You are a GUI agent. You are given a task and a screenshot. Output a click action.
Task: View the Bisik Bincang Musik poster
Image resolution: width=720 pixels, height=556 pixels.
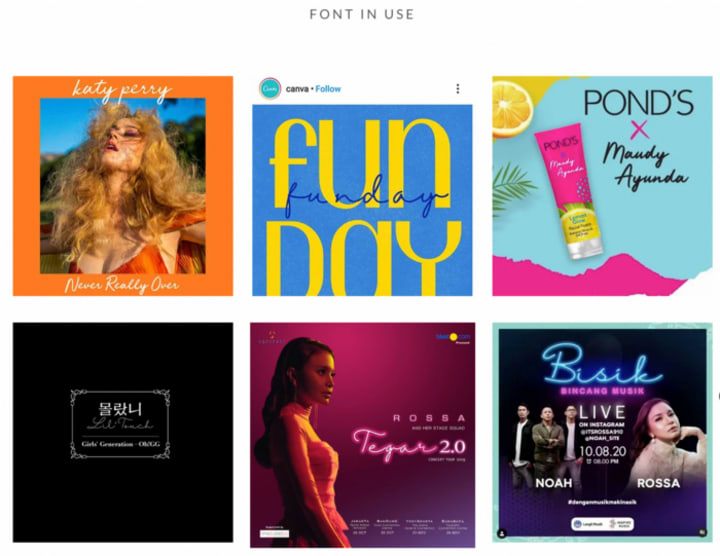[601, 432]
